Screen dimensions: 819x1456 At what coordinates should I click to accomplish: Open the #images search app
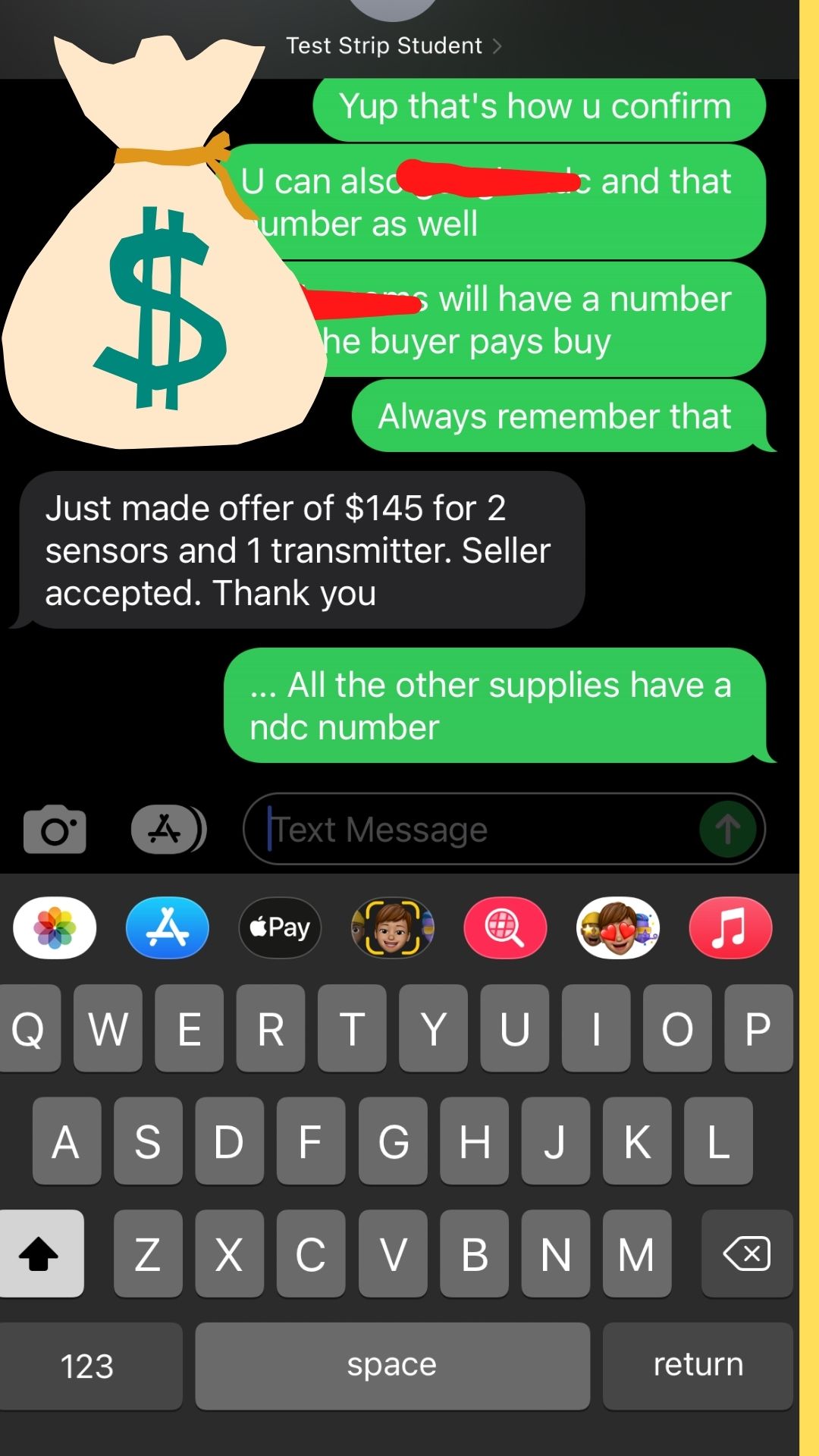tap(505, 927)
